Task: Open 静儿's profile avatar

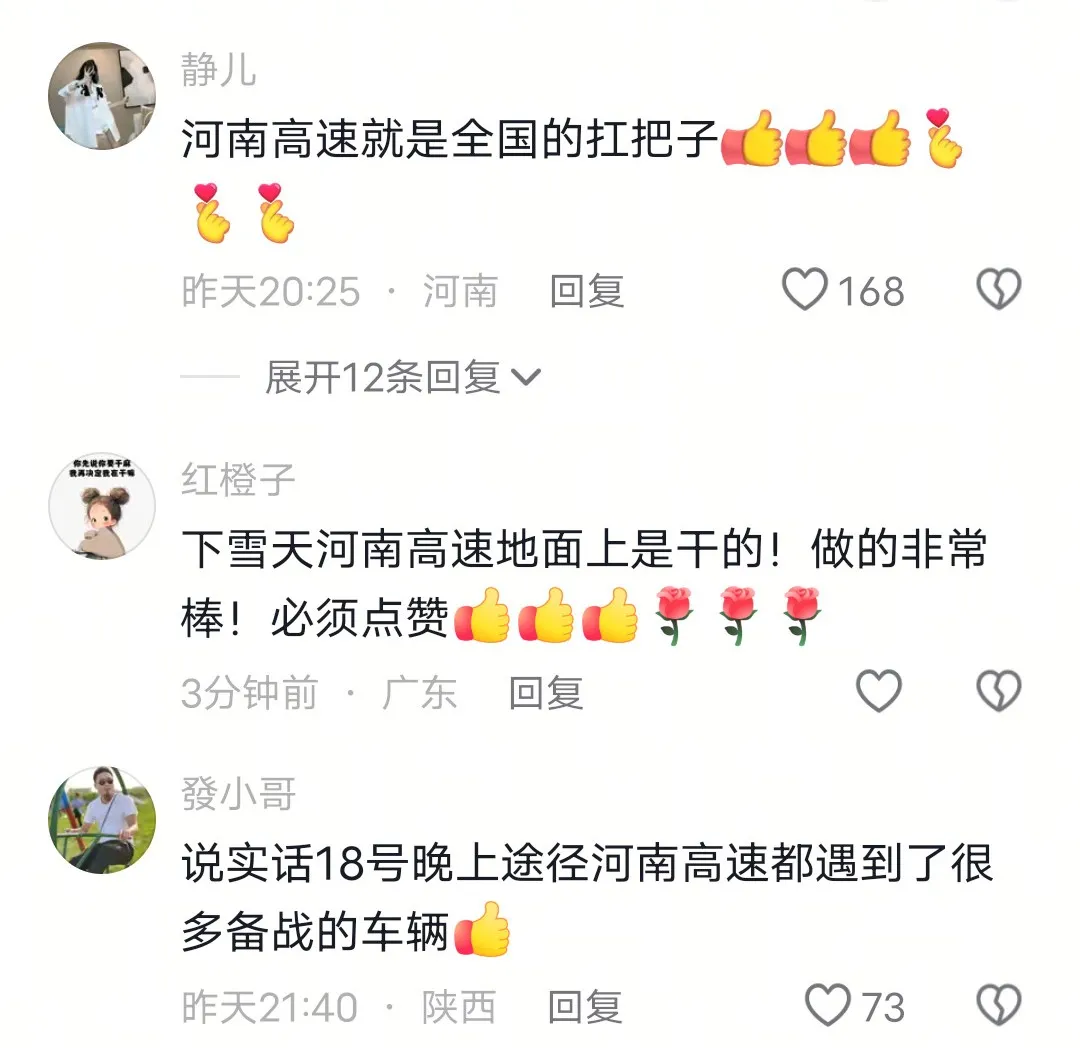Action: (102, 95)
